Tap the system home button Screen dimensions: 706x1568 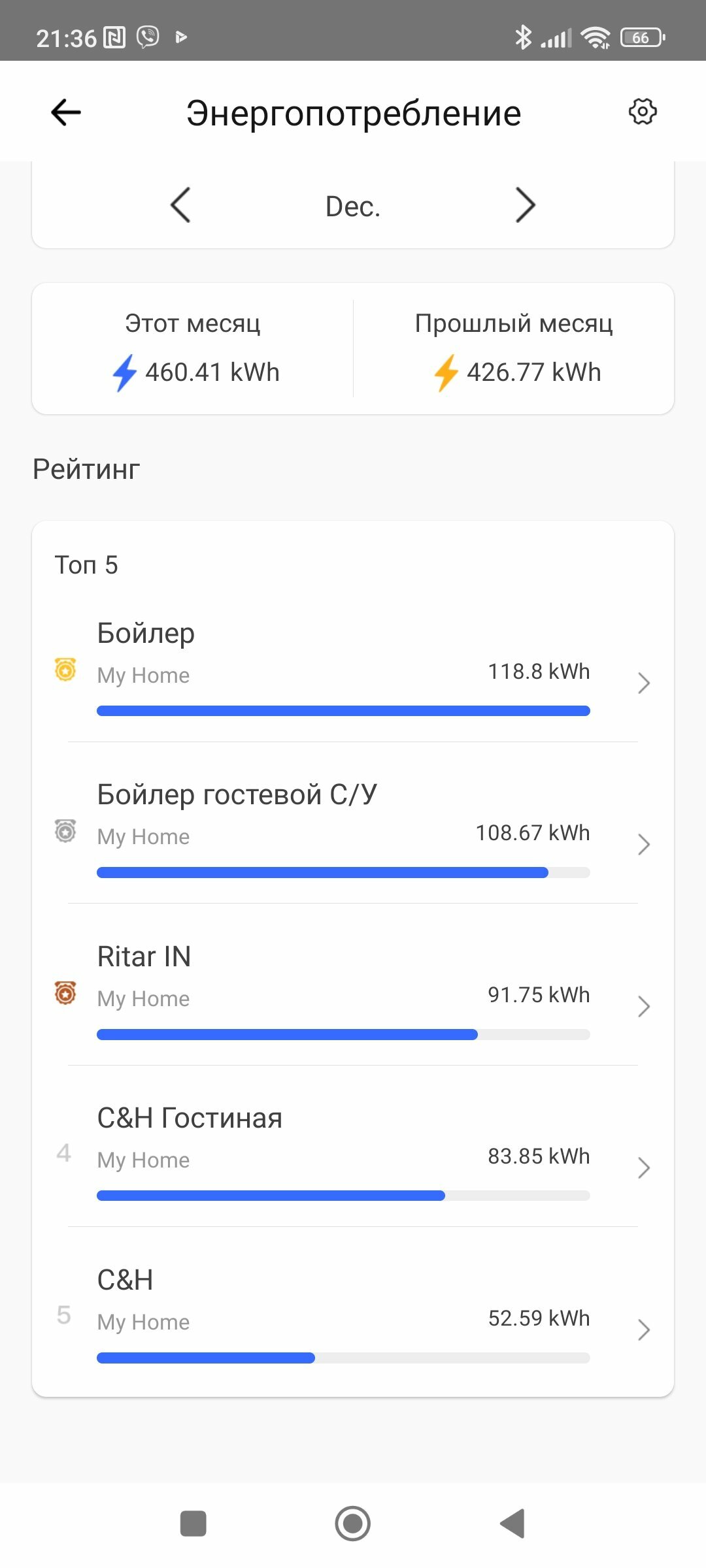(x=353, y=1524)
